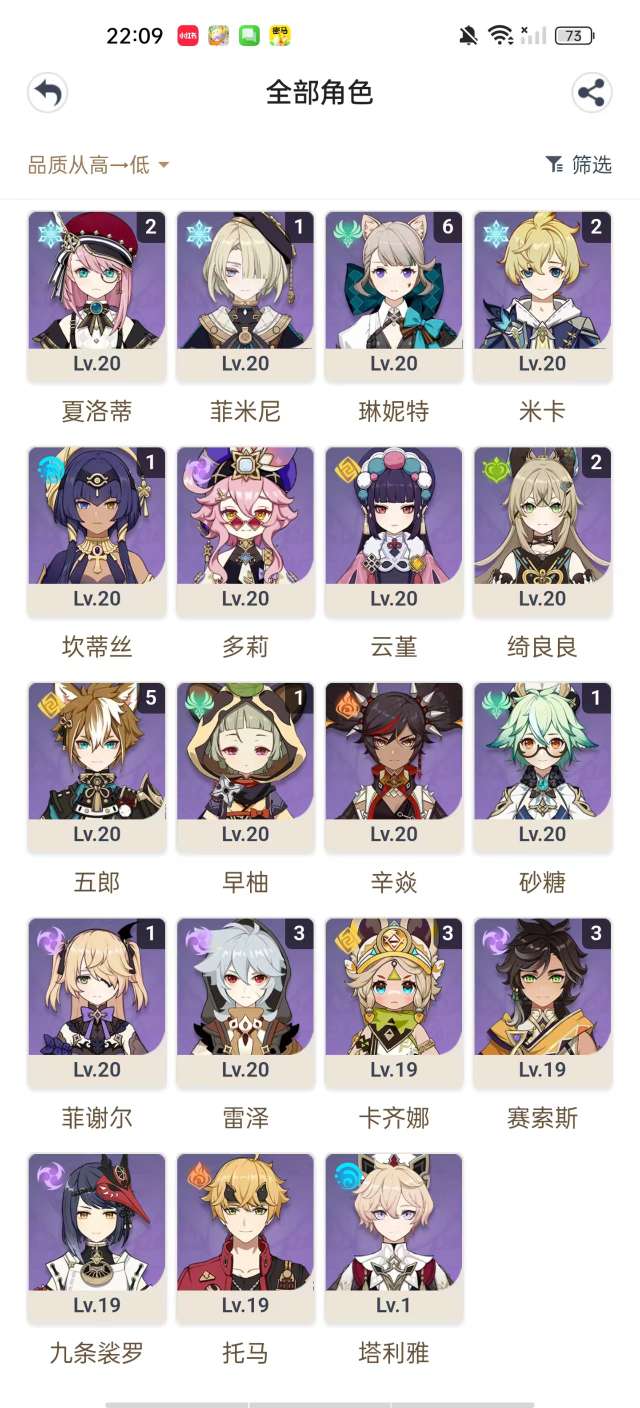Open character card 夏洛蒂
This screenshot has height=1408, width=640.
pos(97,296)
